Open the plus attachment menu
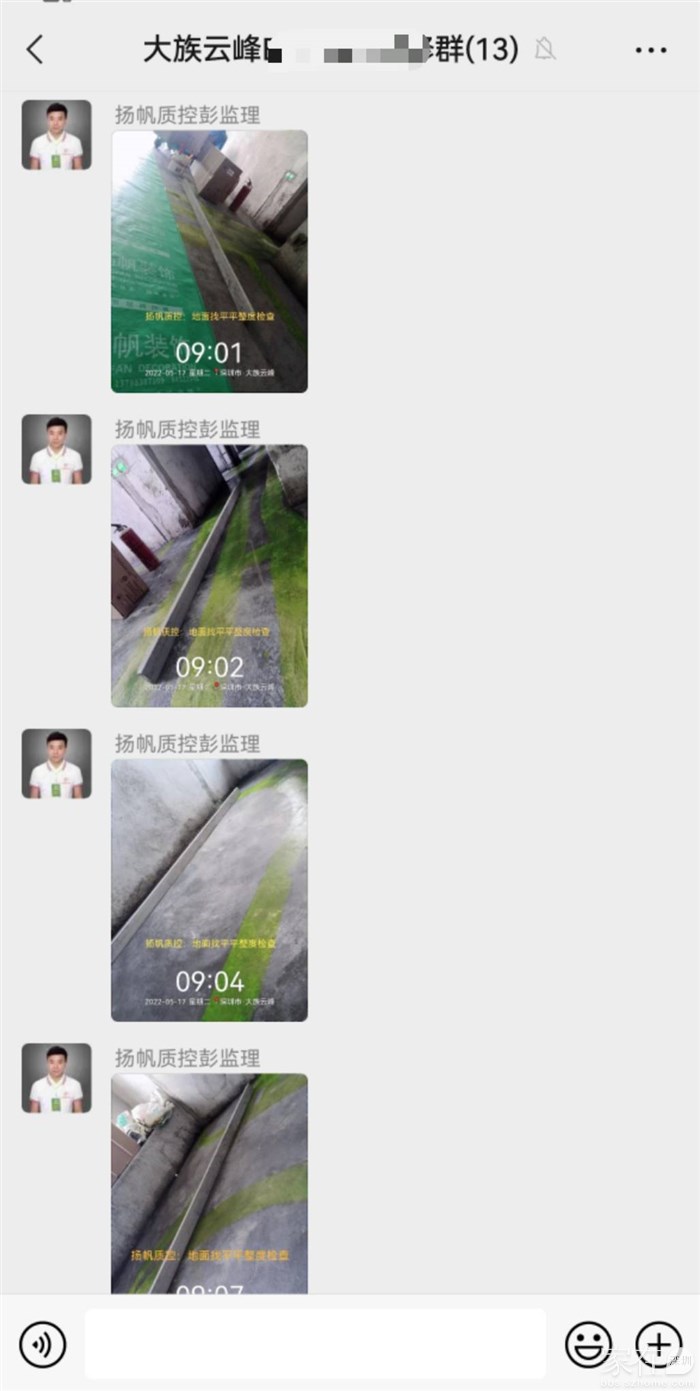This screenshot has width=700, height=1391. tap(658, 1344)
